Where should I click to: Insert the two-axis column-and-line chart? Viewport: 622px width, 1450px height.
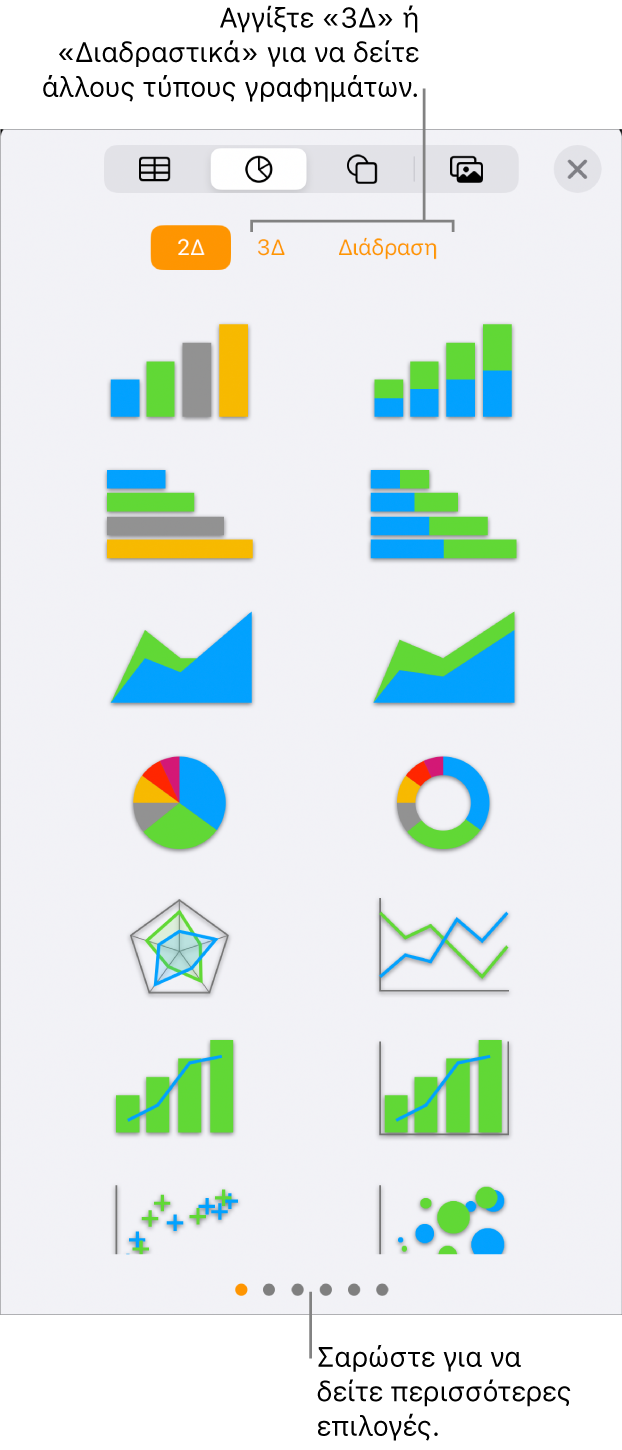pos(443,1088)
